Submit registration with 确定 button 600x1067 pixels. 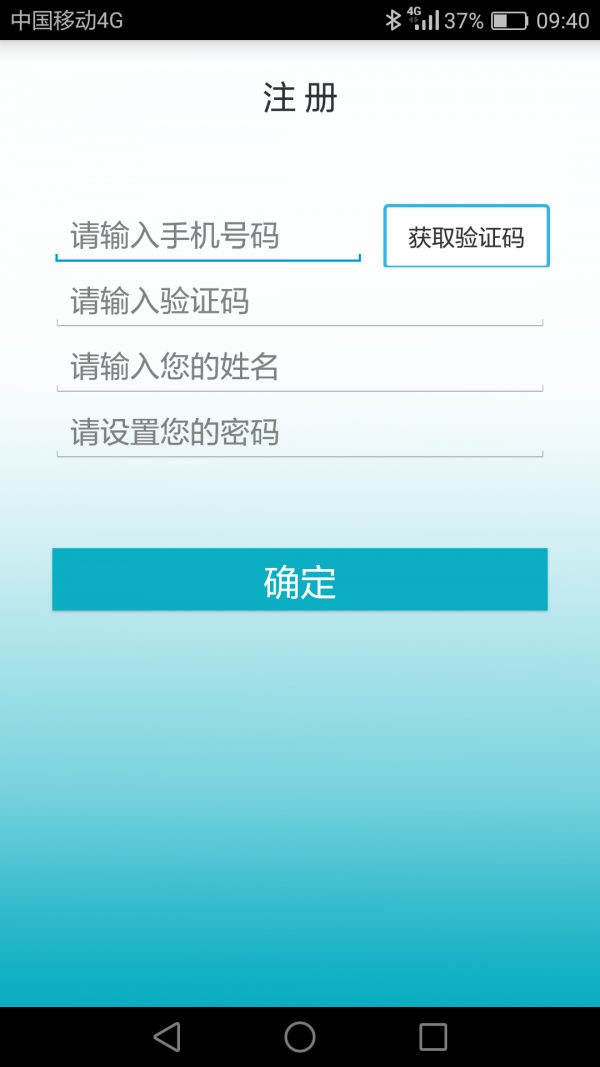[x=300, y=580]
